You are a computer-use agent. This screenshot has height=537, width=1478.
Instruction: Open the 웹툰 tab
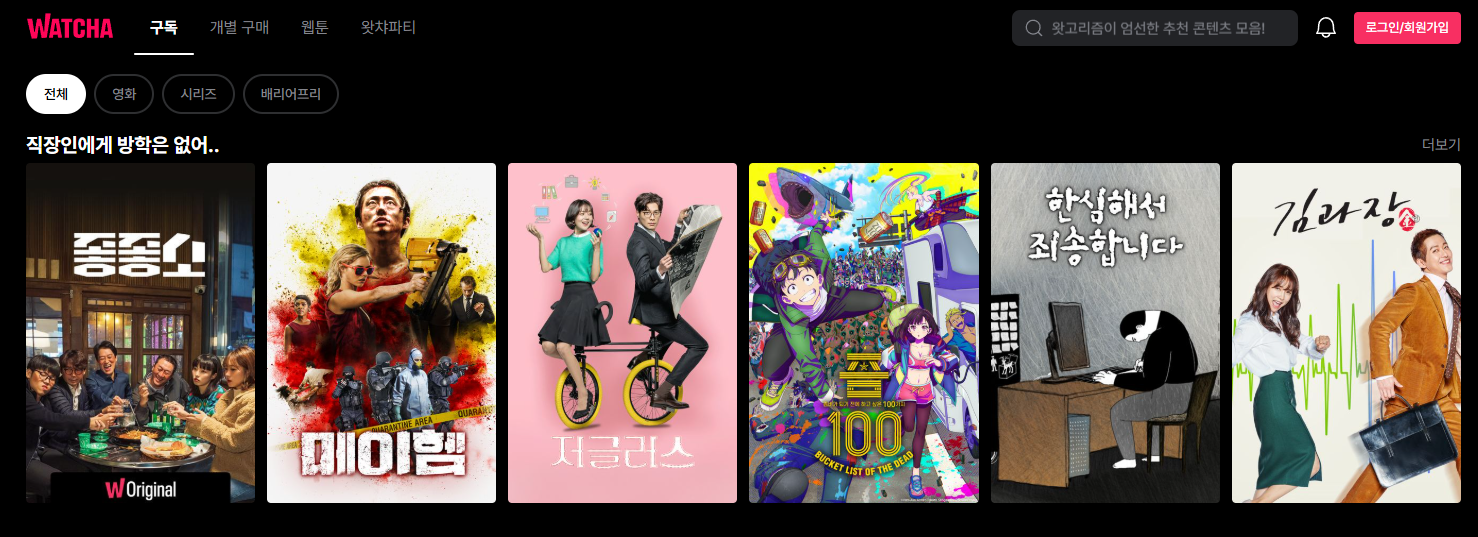(314, 28)
